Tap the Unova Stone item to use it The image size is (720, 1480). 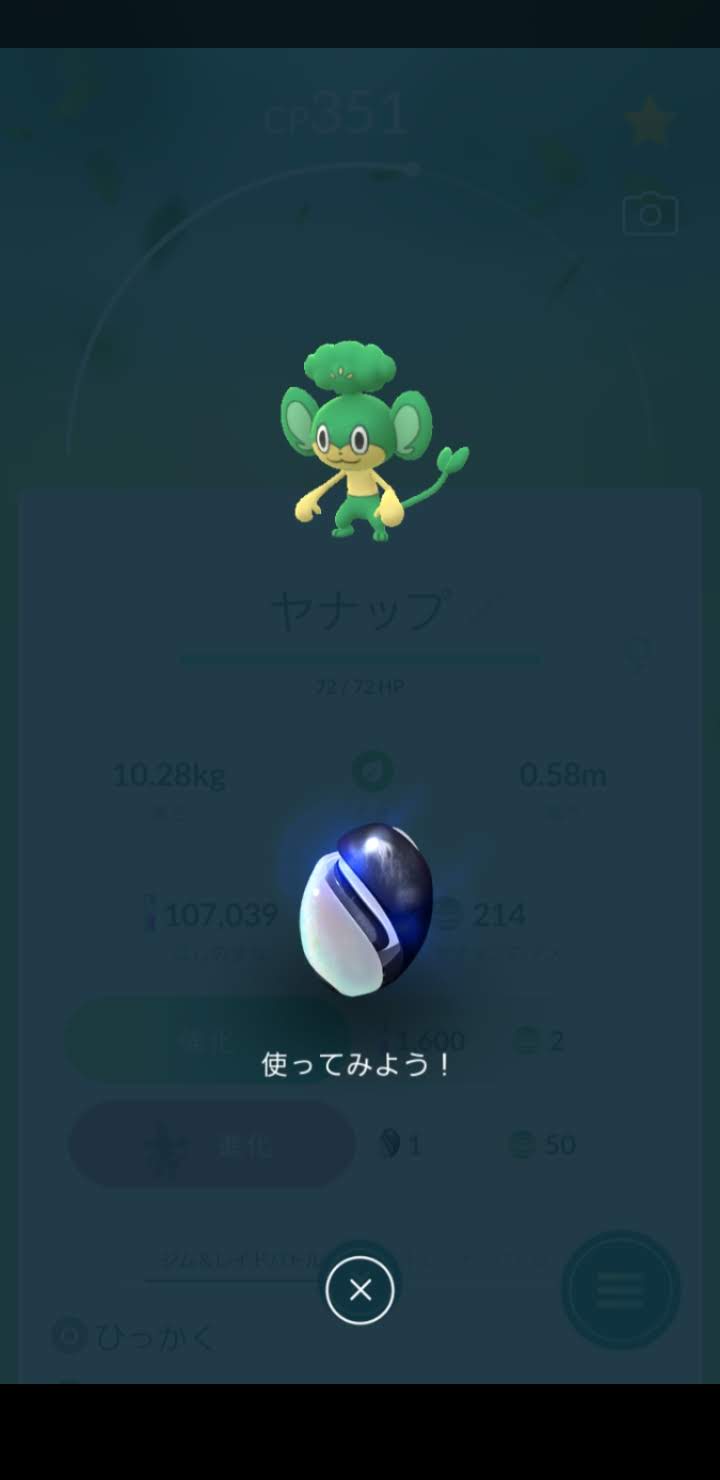click(366, 909)
